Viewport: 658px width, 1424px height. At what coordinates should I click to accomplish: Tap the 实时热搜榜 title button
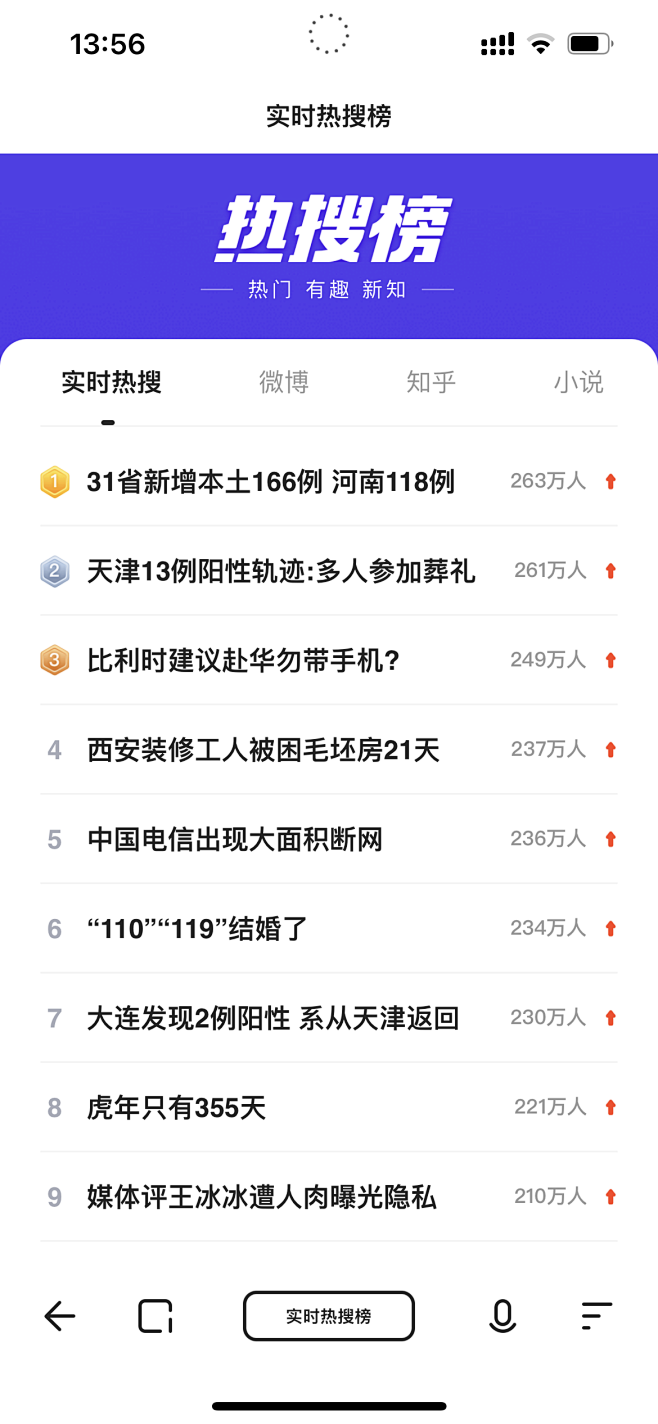[x=329, y=1316]
